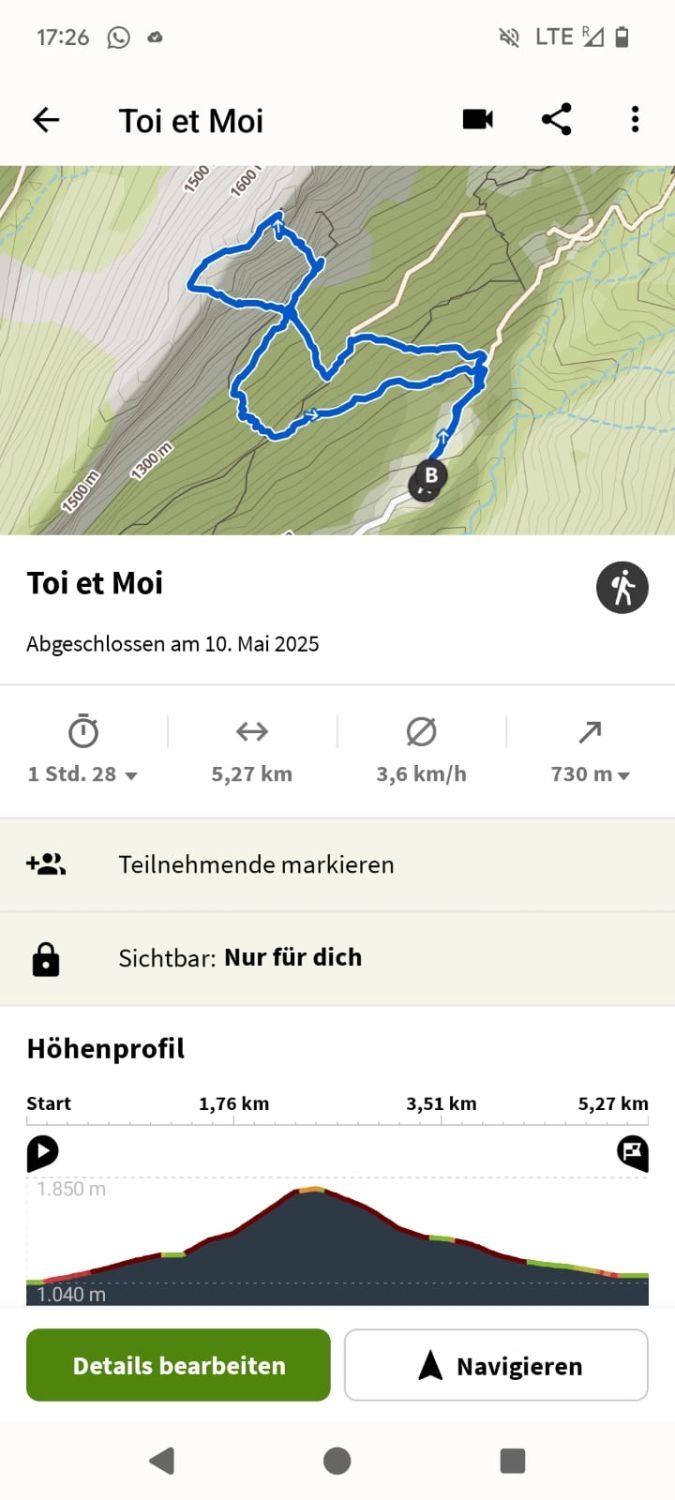The height and width of the screenshot is (1500, 675).
Task: Start navigation with Navigieren
Action: tap(497, 1365)
